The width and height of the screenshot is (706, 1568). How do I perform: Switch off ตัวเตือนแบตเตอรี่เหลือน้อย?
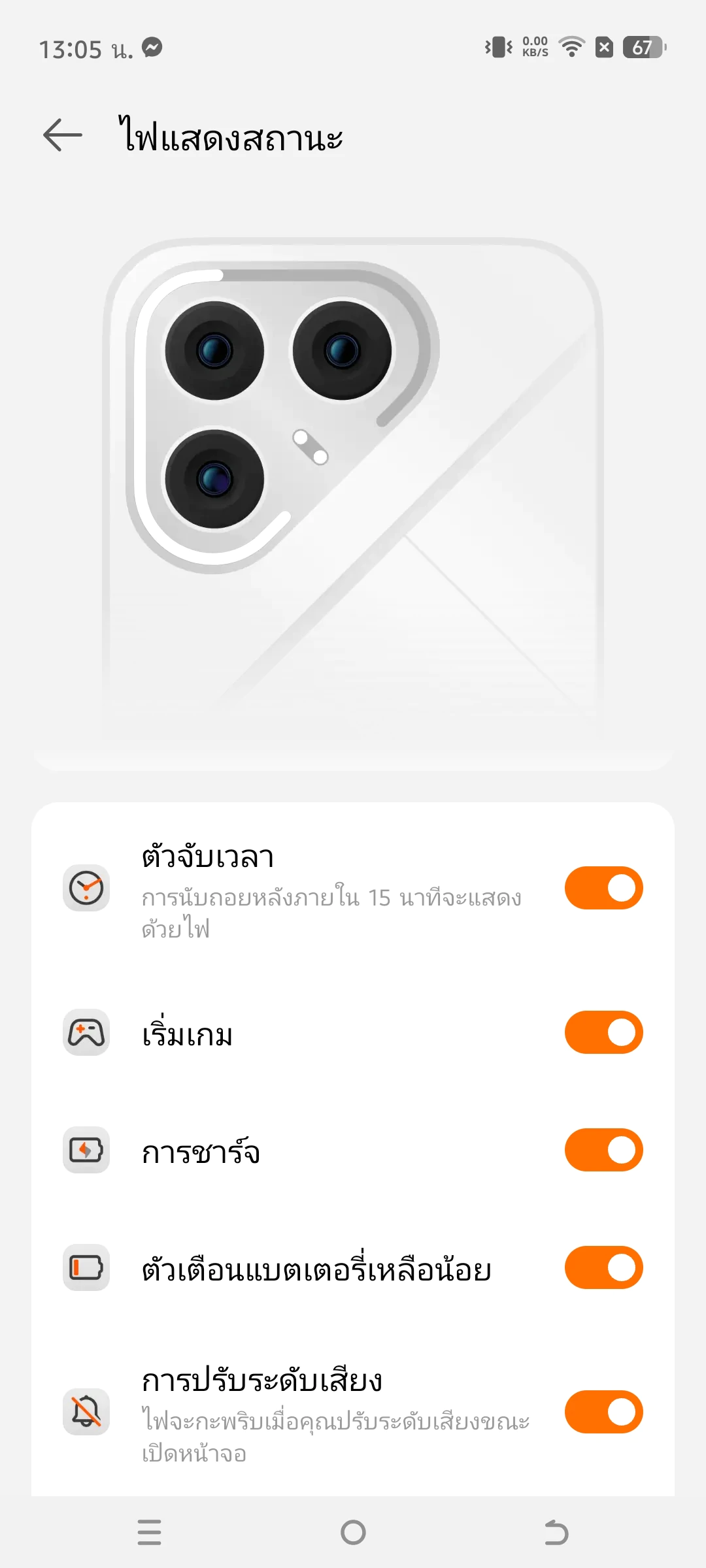603,1267
